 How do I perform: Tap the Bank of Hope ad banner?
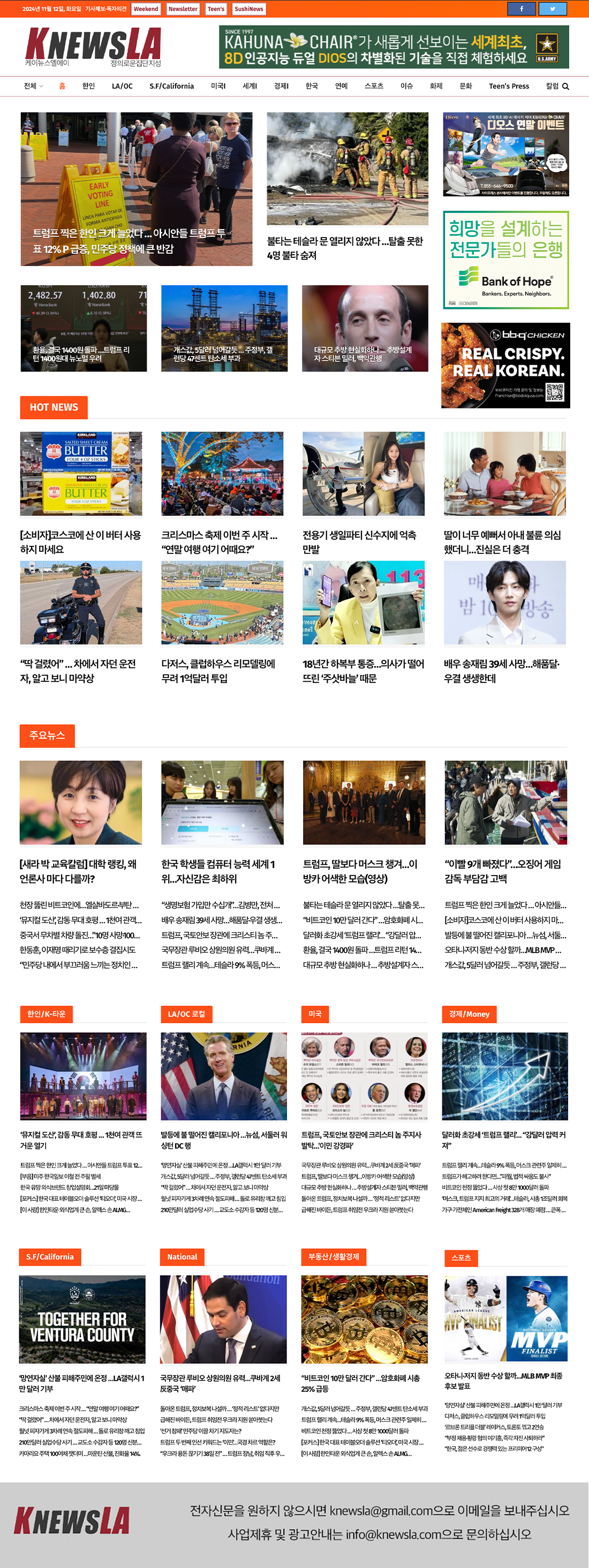(x=505, y=260)
